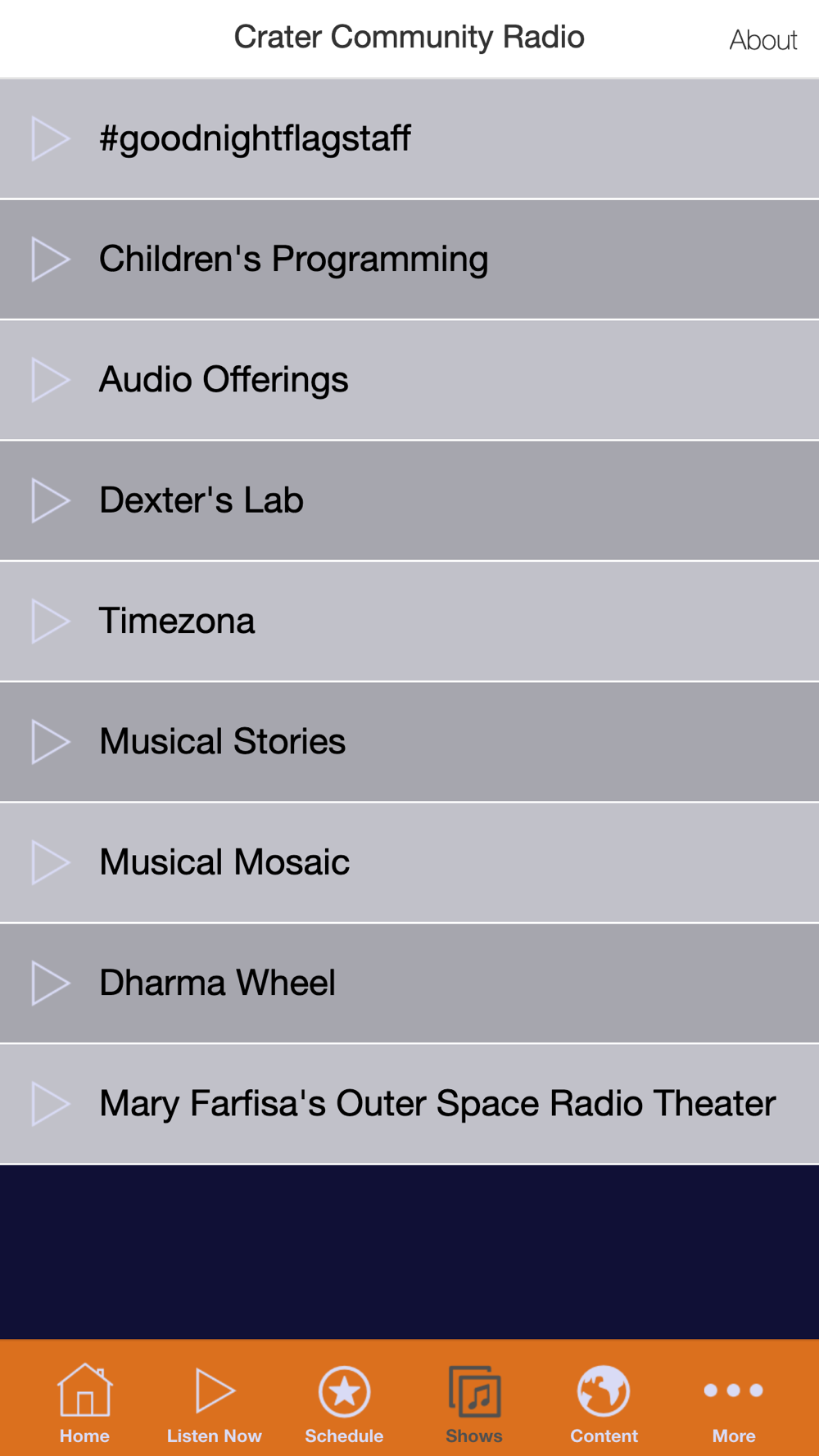The width and height of the screenshot is (819, 1456).
Task: Open Audio Offerings
Action: pyautogui.click(x=409, y=380)
